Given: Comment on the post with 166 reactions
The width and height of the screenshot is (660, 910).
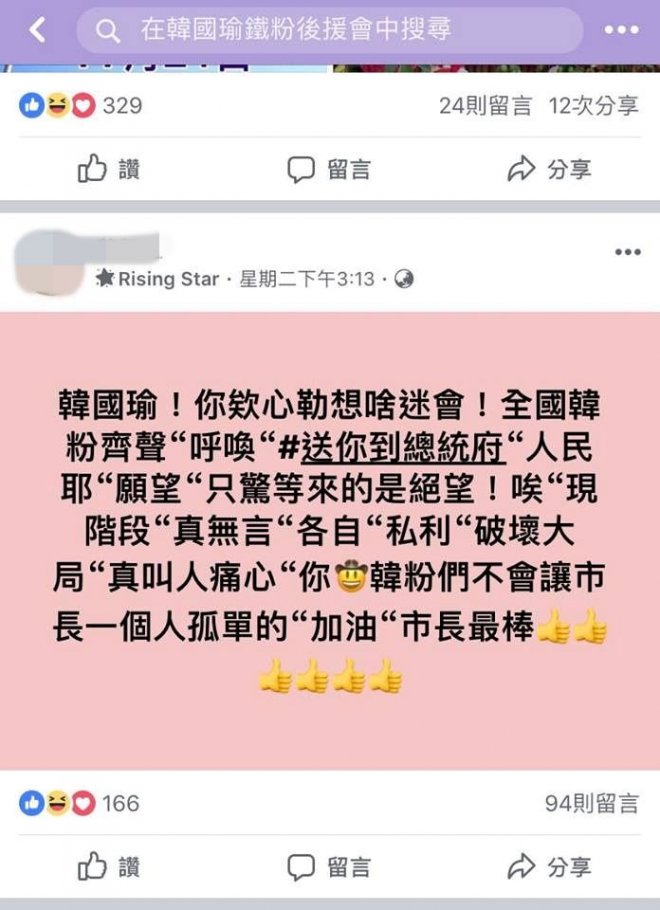Looking at the screenshot, I should pyautogui.click(x=329, y=865).
